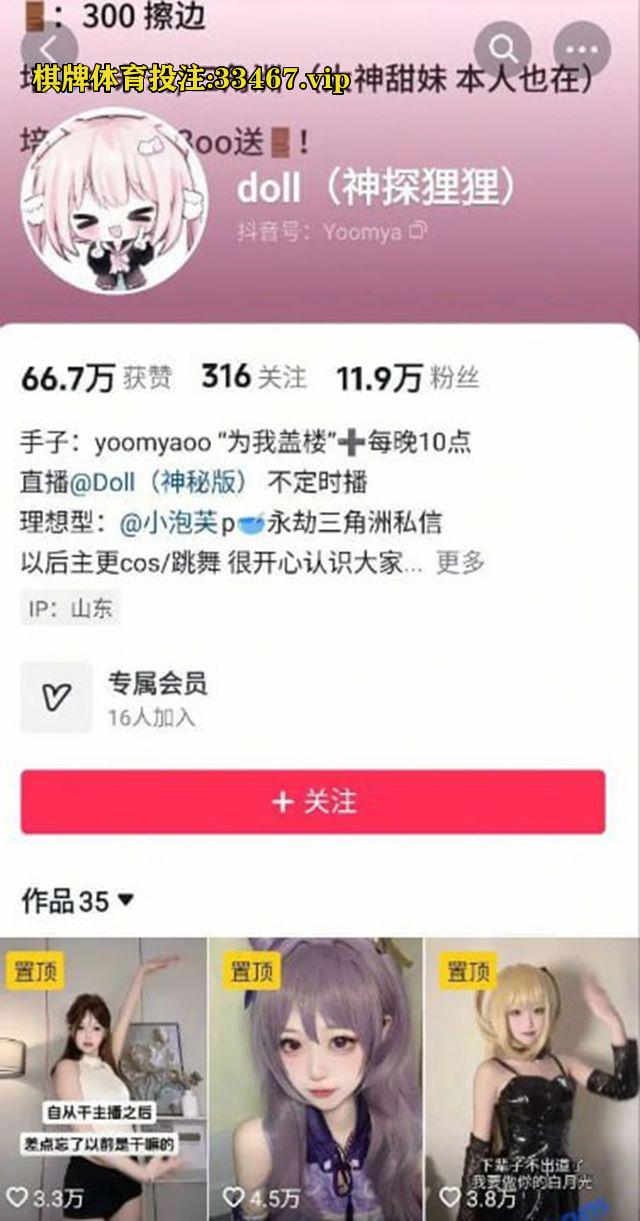Open the three-dot overflow menu
Screen dimensions: 640x1221
tap(581, 47)
